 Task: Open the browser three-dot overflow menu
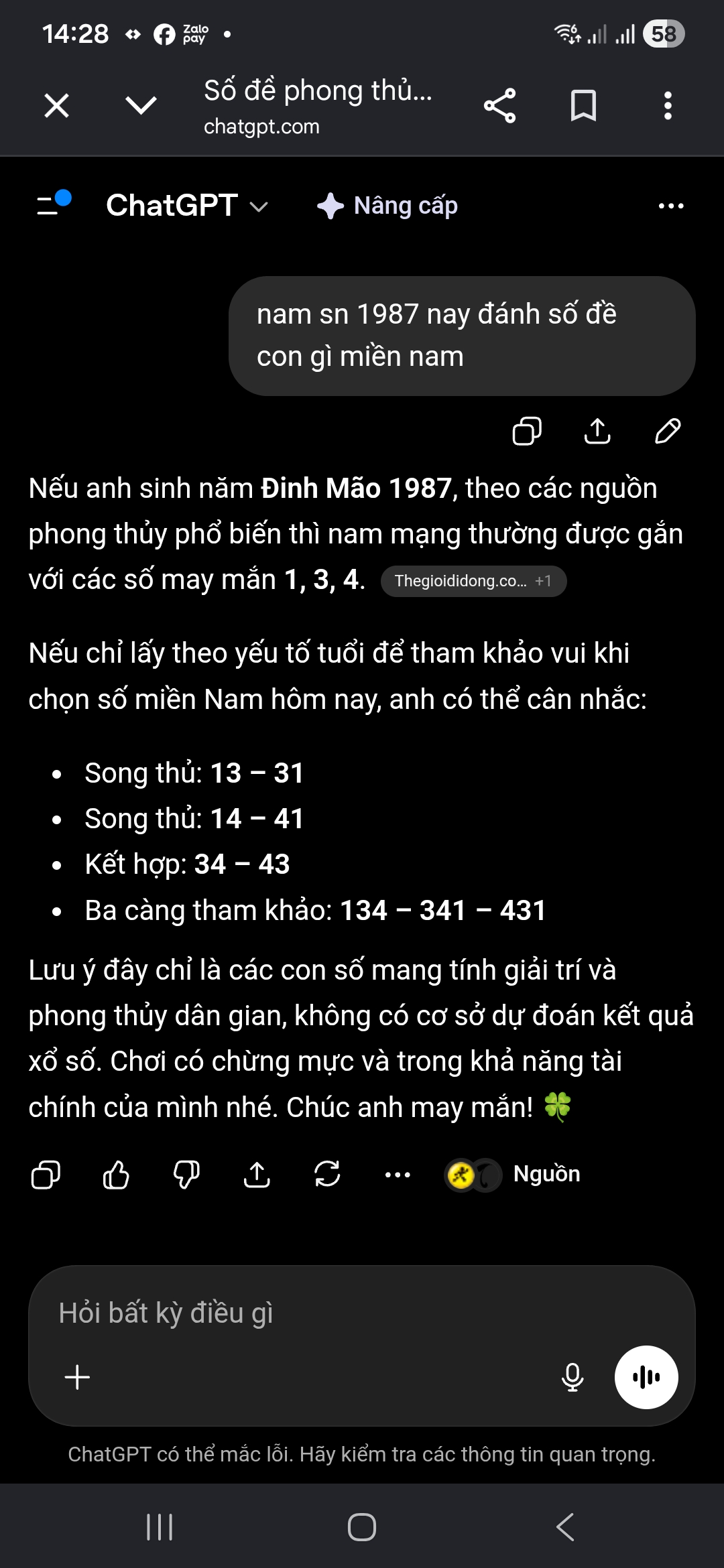click(x=668, y=106)
